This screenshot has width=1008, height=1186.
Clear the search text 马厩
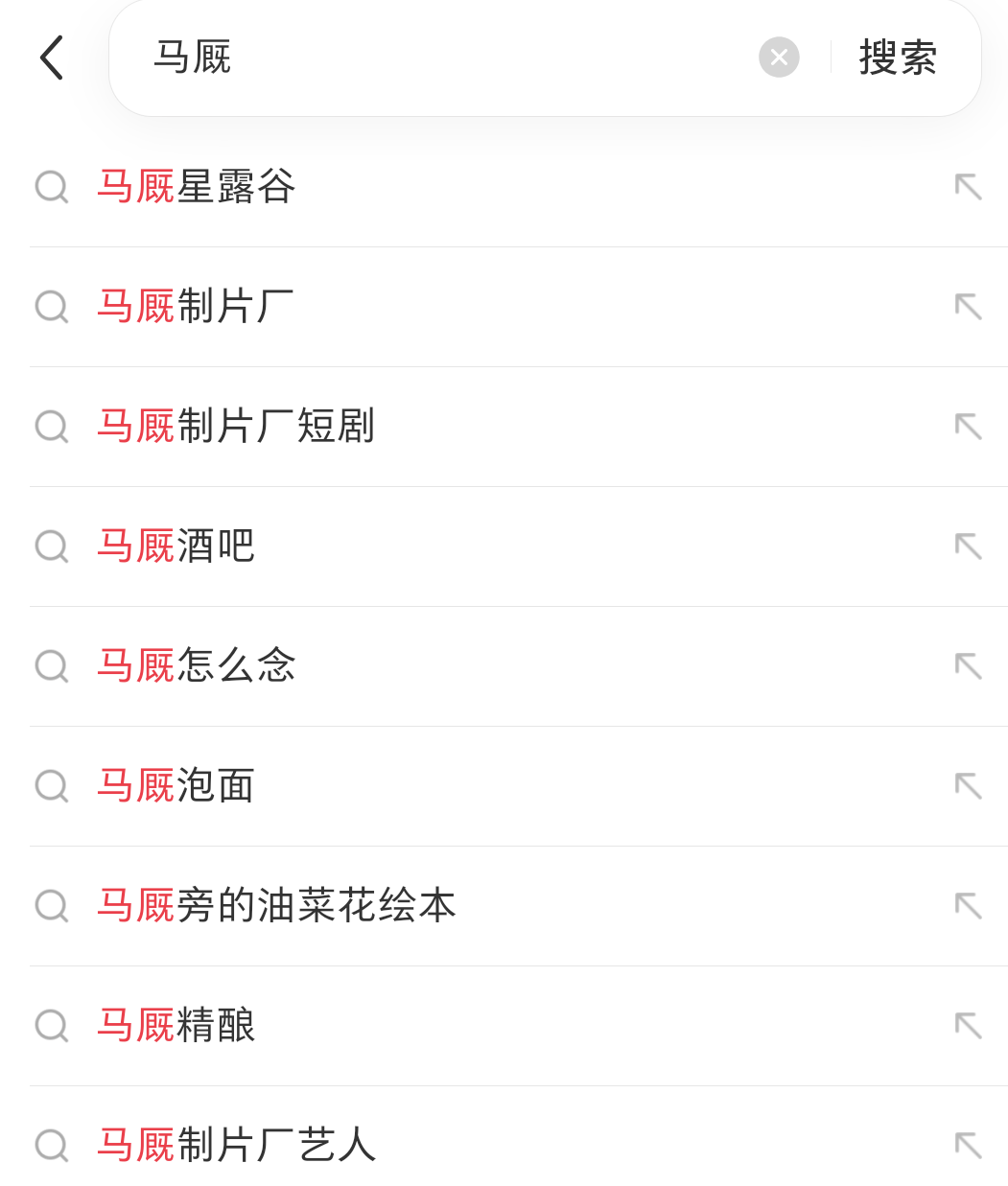[x=779, y=58]
